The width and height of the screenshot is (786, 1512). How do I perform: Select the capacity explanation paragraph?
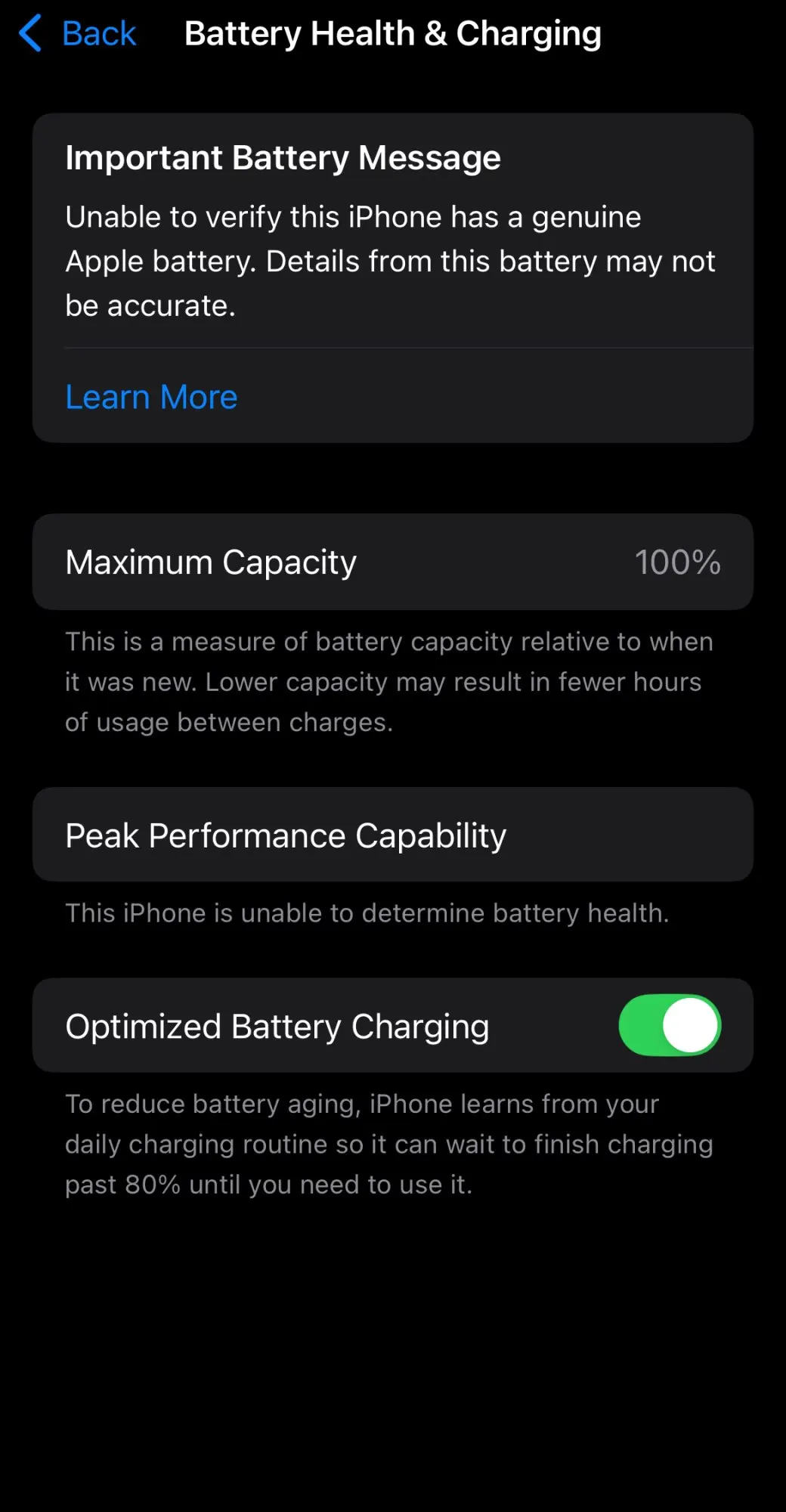388,681
